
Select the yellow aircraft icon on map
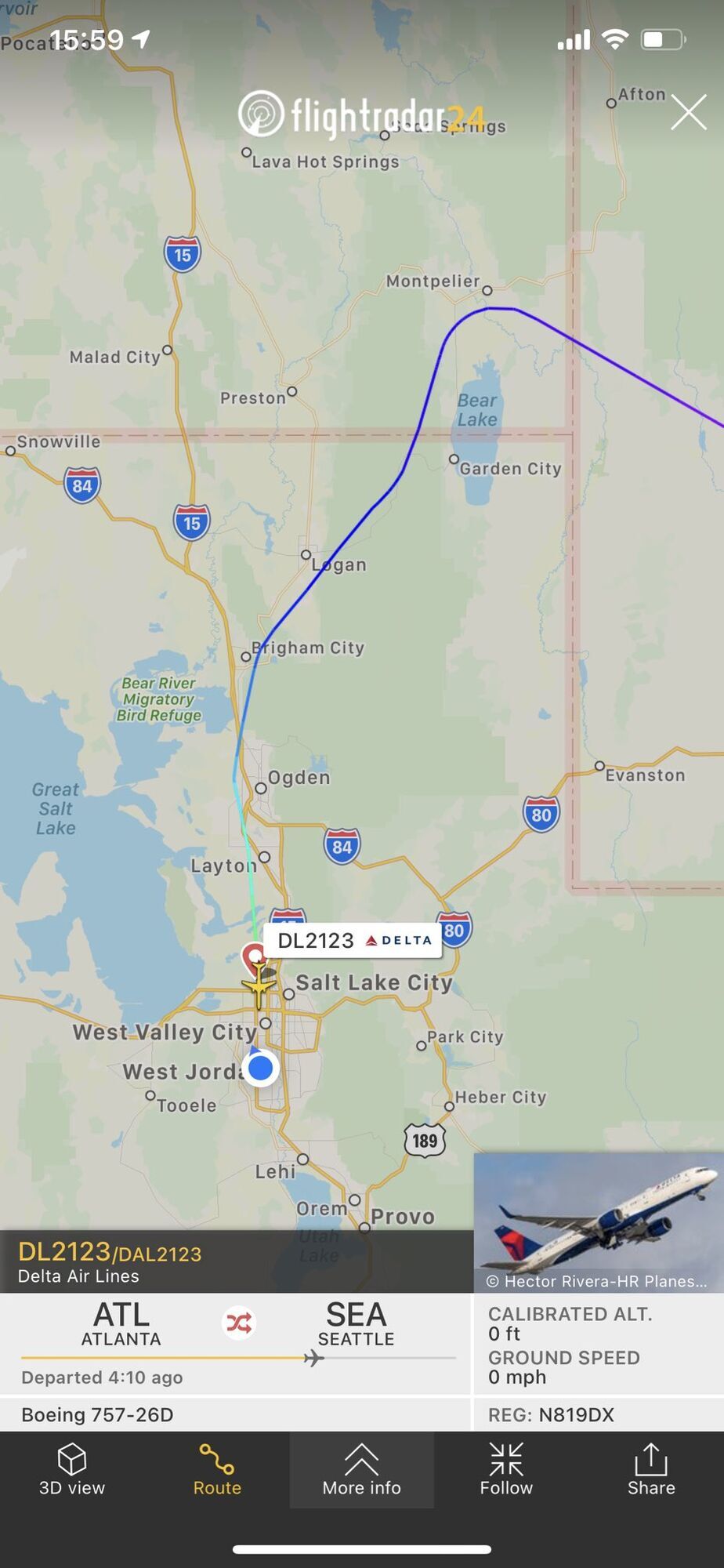(259, 985)
